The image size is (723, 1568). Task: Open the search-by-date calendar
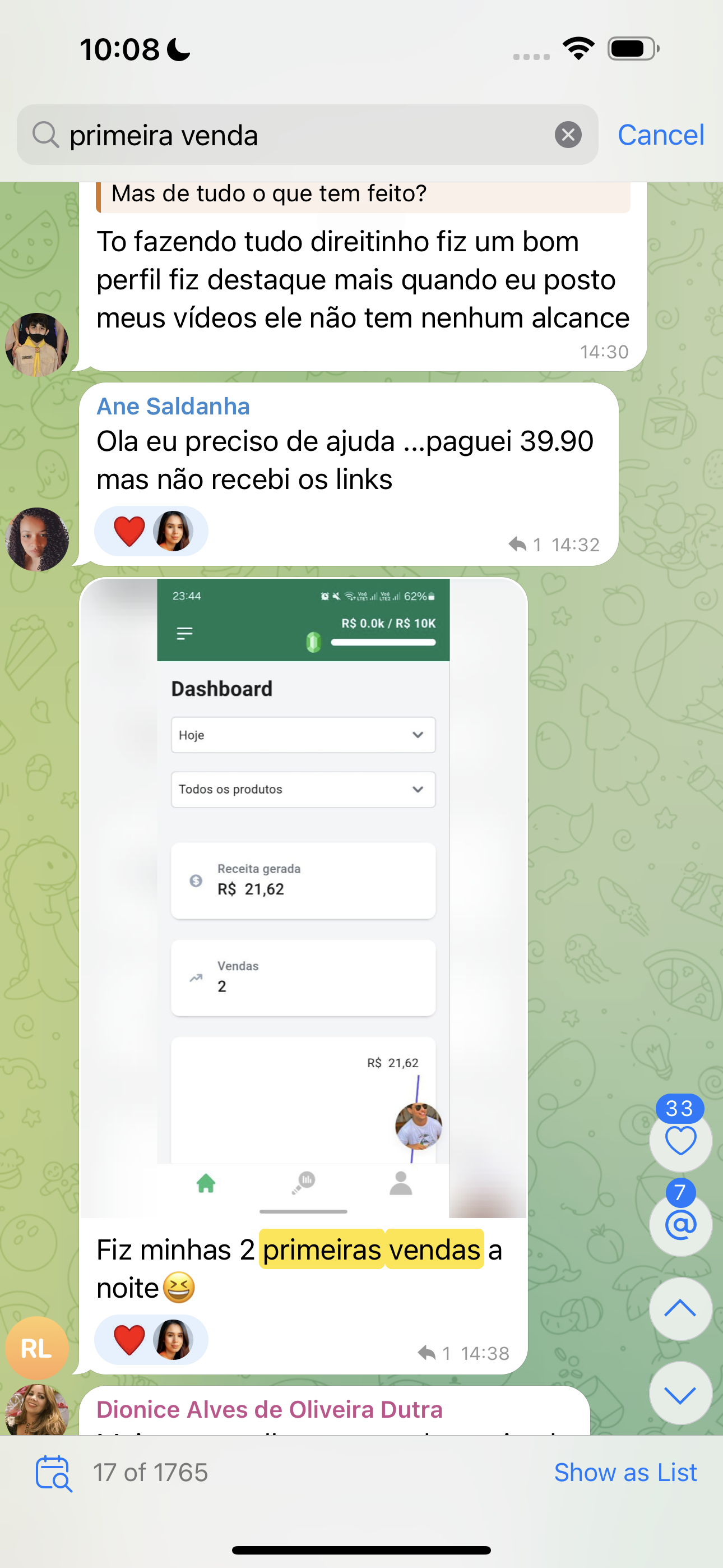click(x=54, y=1473)
